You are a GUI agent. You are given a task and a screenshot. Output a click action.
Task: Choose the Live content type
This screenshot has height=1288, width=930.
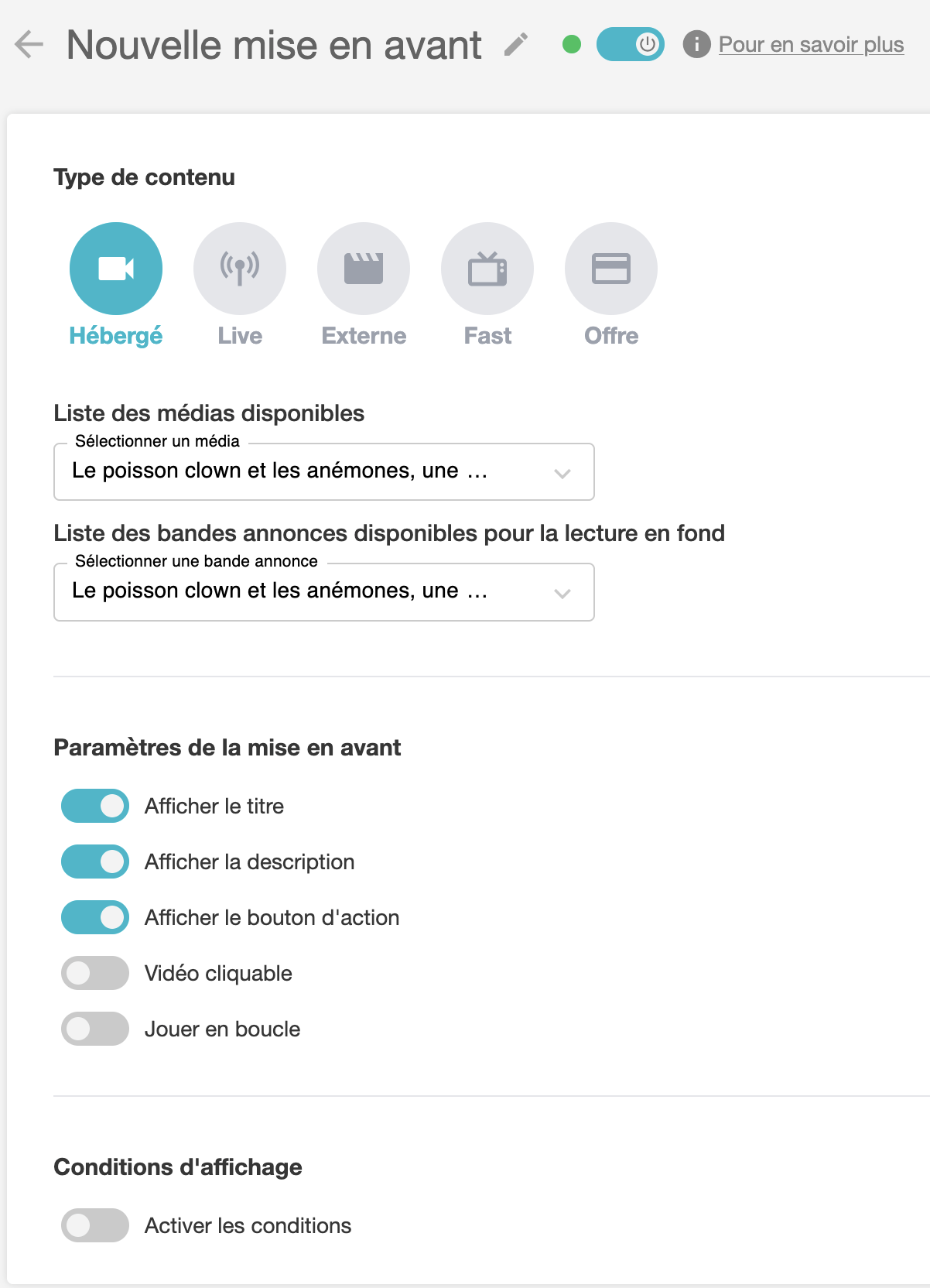(240, 269)
